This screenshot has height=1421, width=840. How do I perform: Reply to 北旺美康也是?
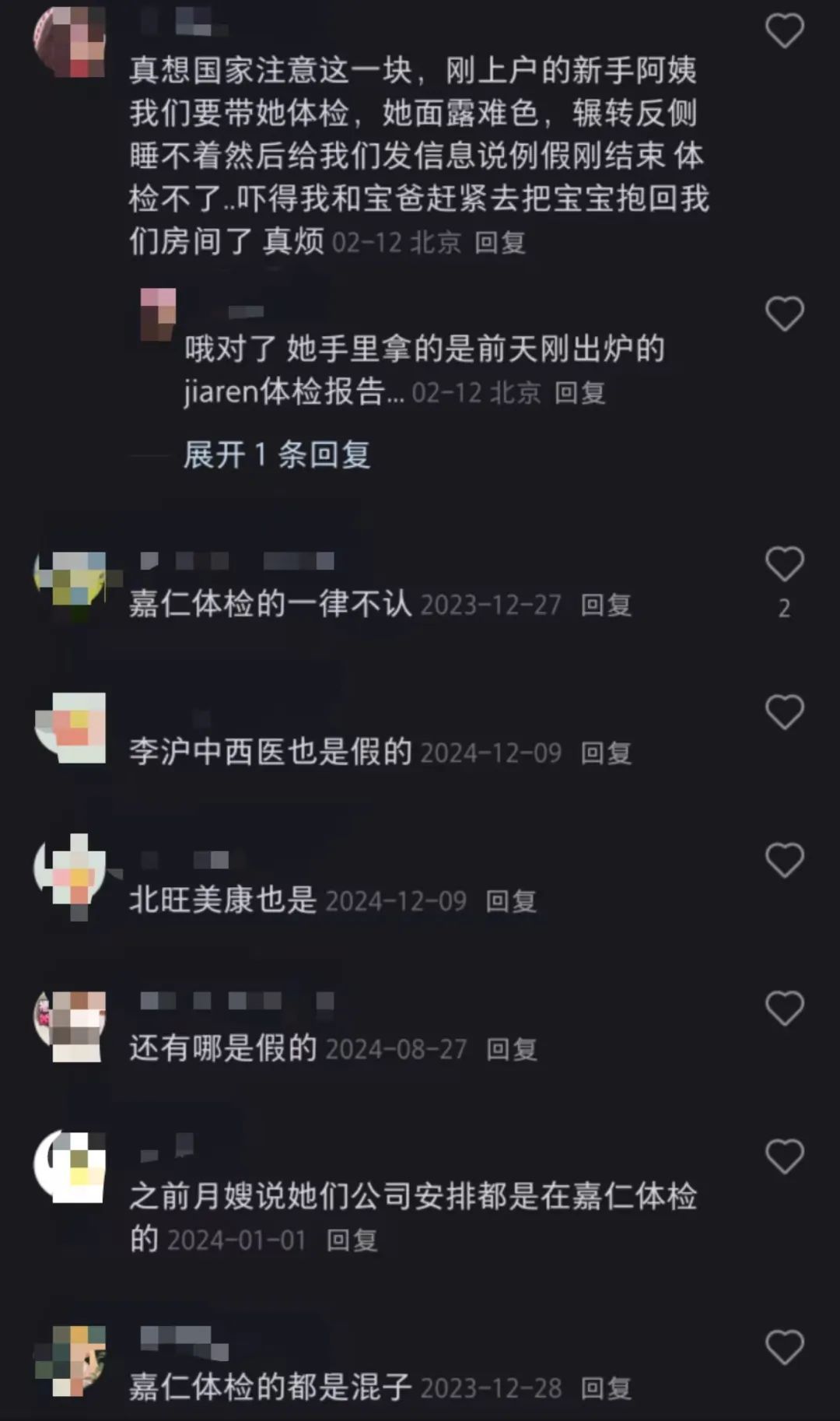511,901
